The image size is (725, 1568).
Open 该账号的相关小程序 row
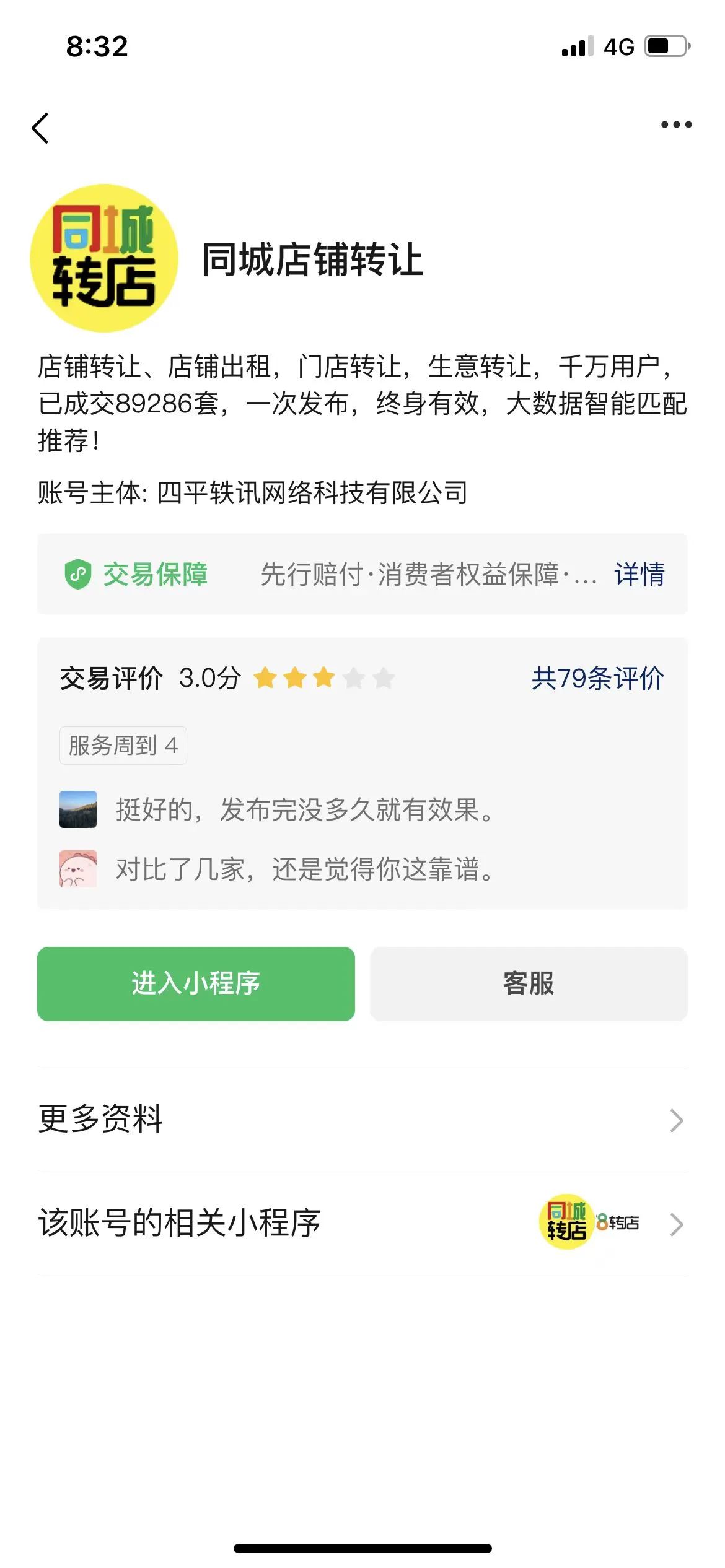[x=362, y=1222]
